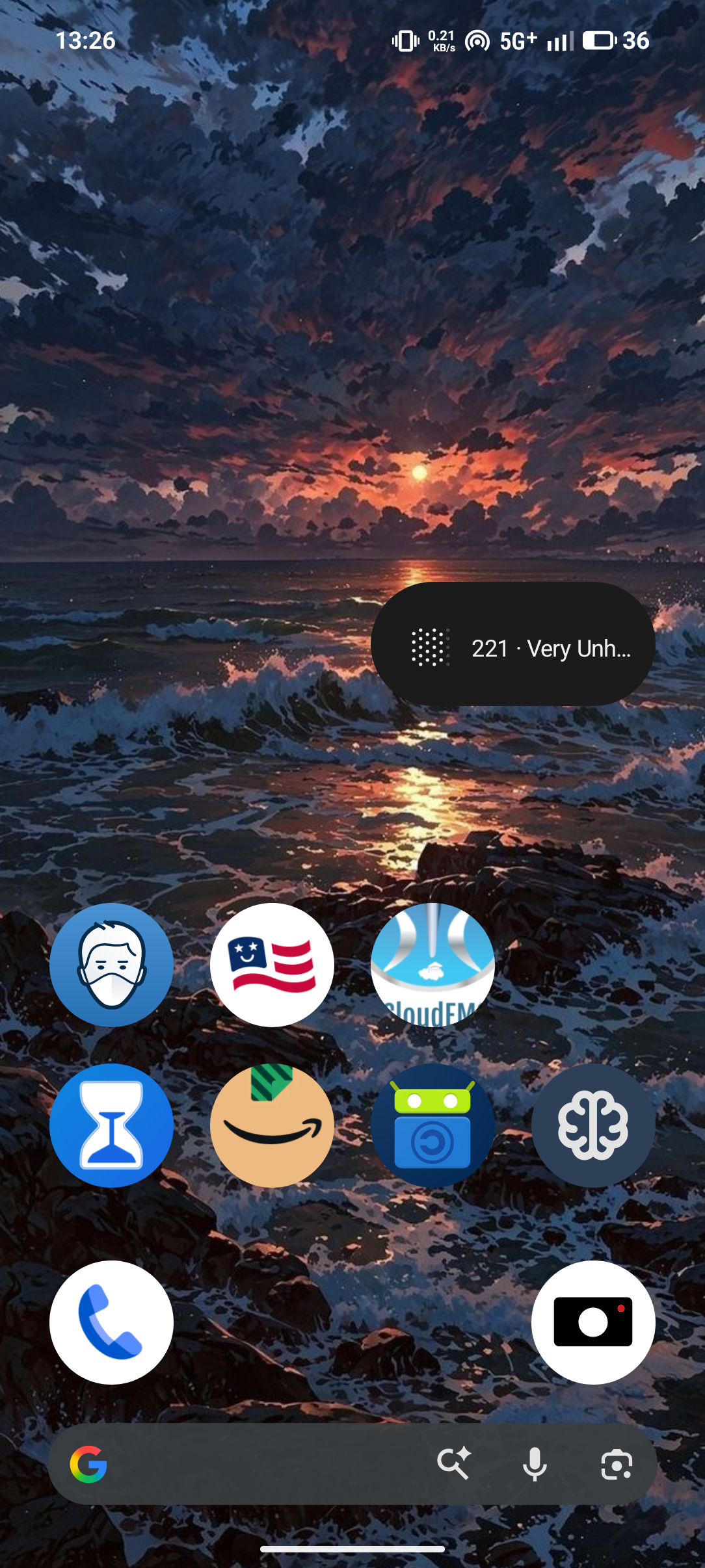Open the green robot app icon
The image size is (705, 1568).
[x=432, y=1125]
